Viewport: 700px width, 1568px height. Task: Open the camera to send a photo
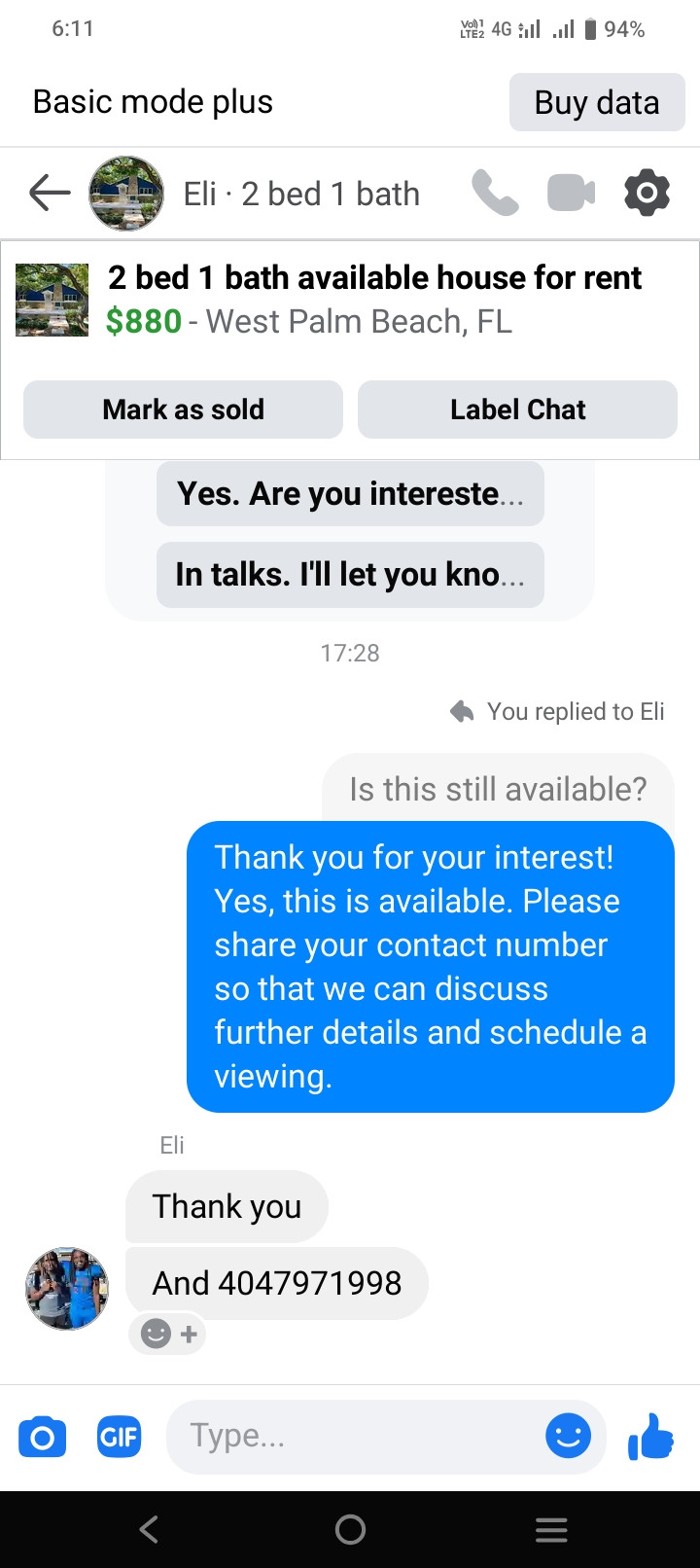[x=43, y=1437]
